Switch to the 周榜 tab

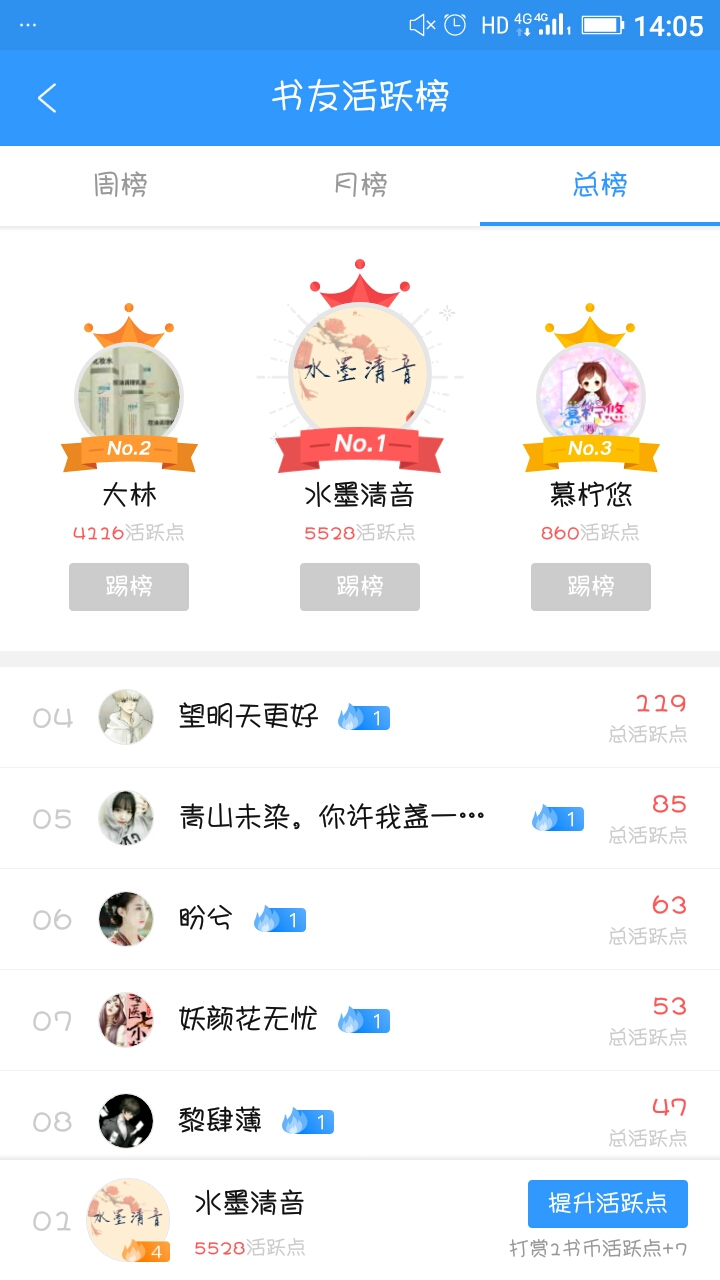120,185
